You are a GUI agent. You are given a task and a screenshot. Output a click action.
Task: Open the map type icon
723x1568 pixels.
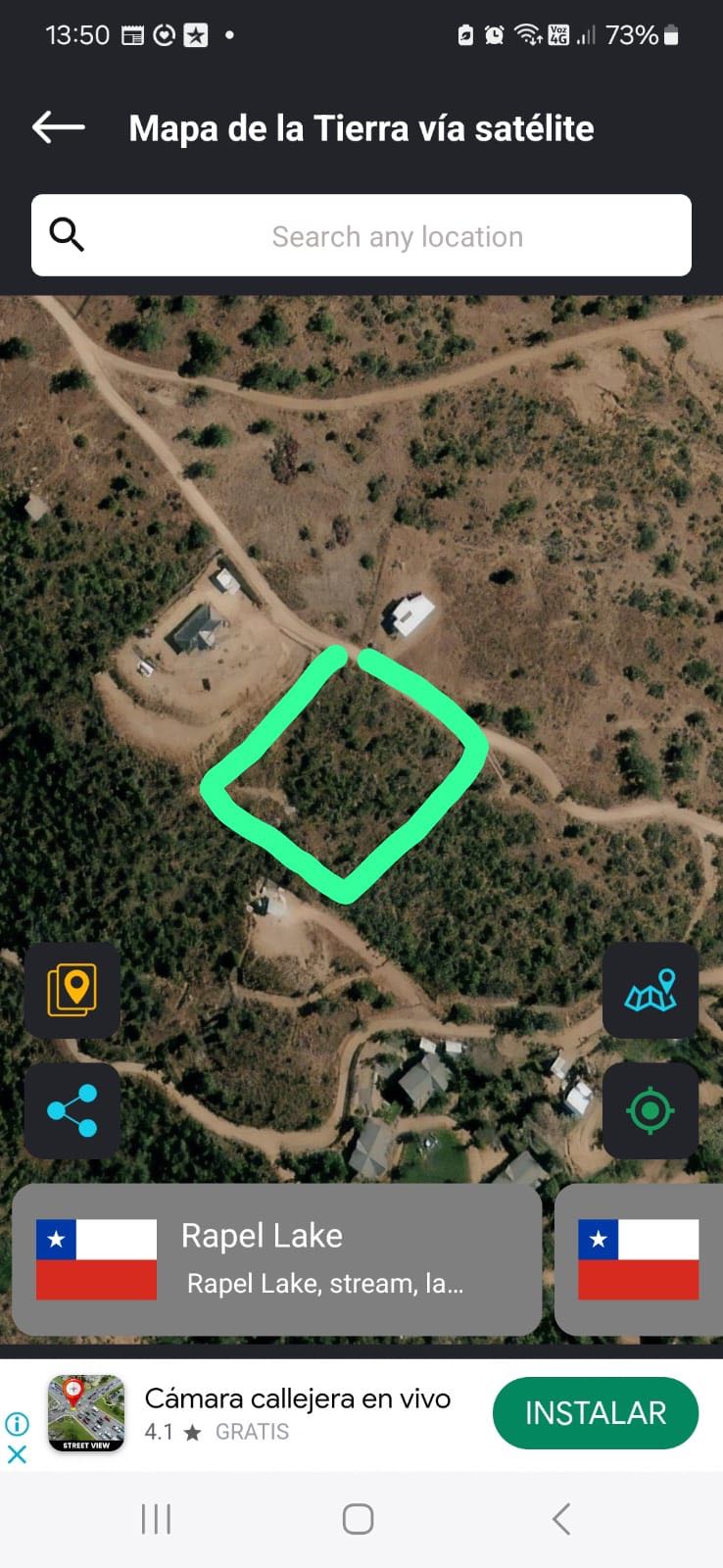point(651,991)
